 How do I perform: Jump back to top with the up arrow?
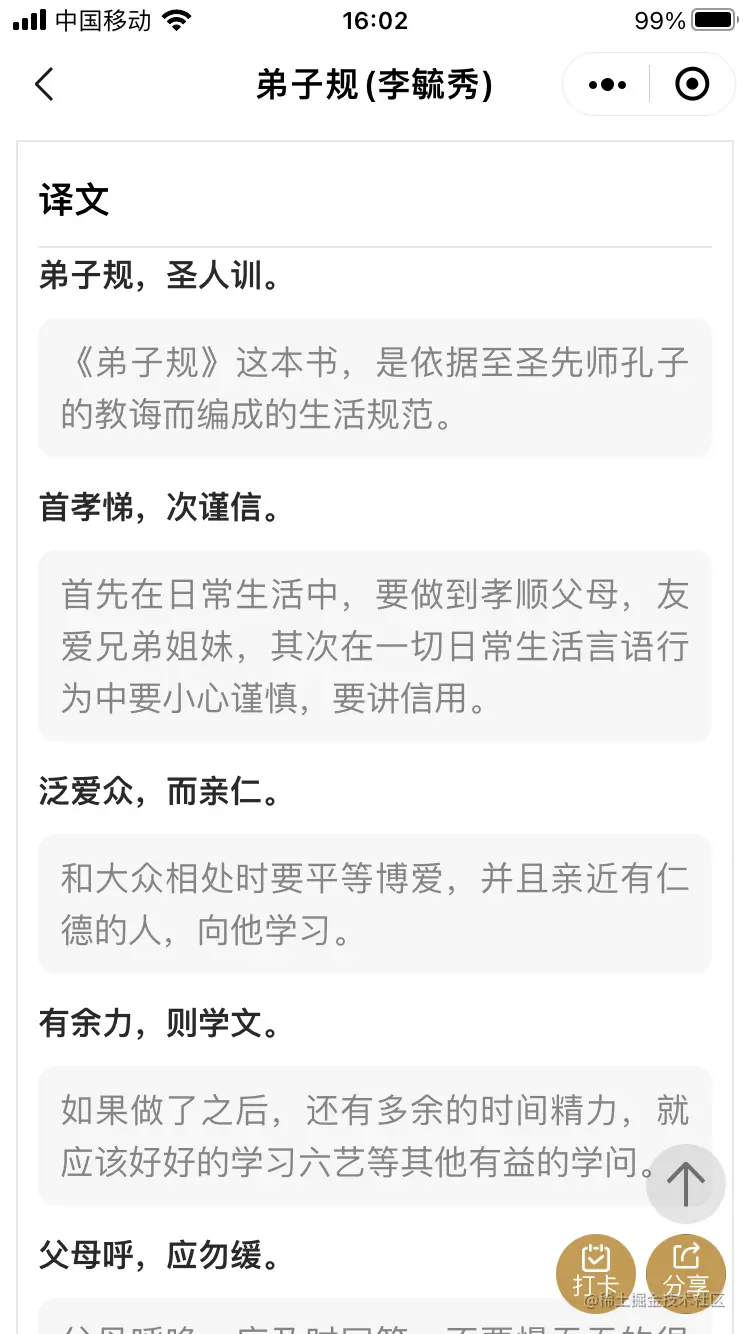click(x=686, y=1184)
